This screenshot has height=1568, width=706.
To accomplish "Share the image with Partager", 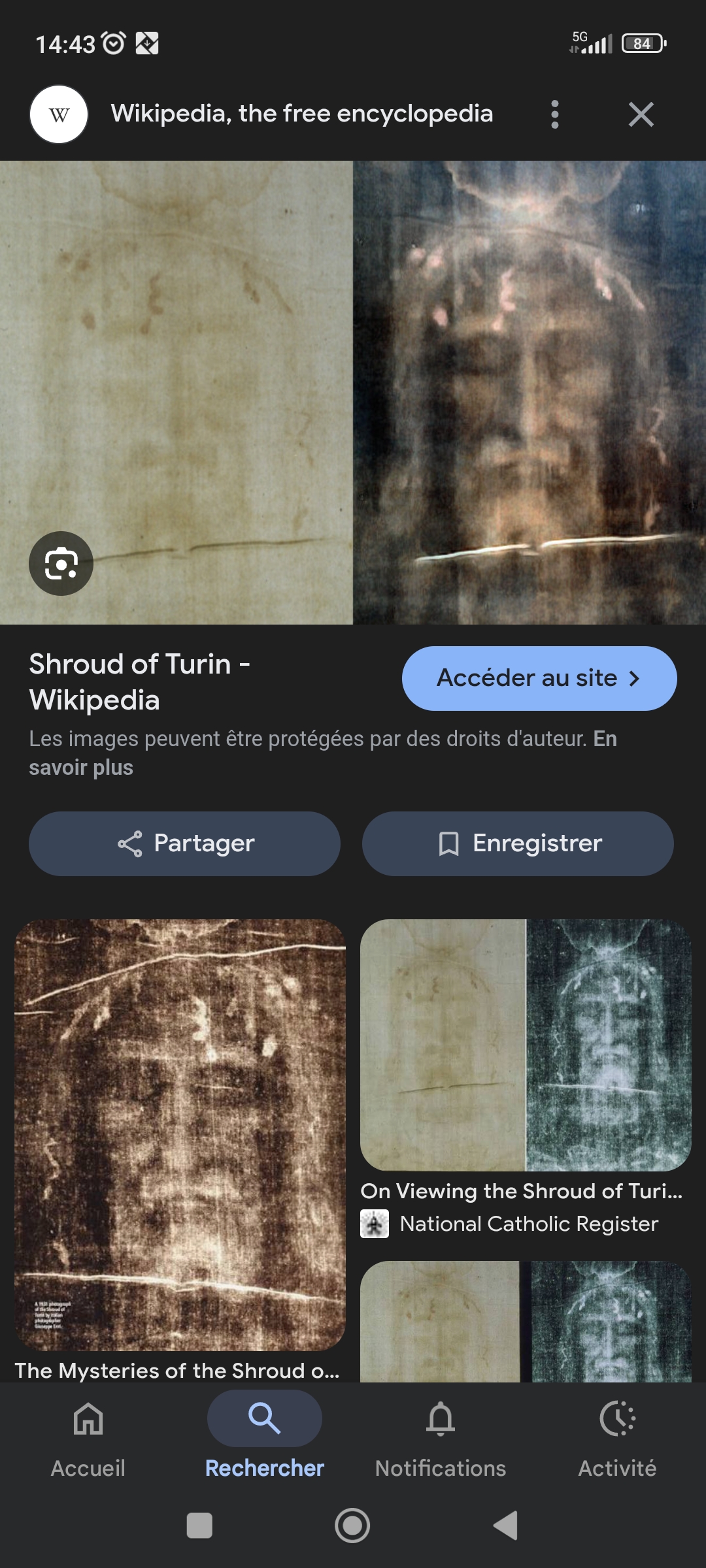I will tap(184, 843).
